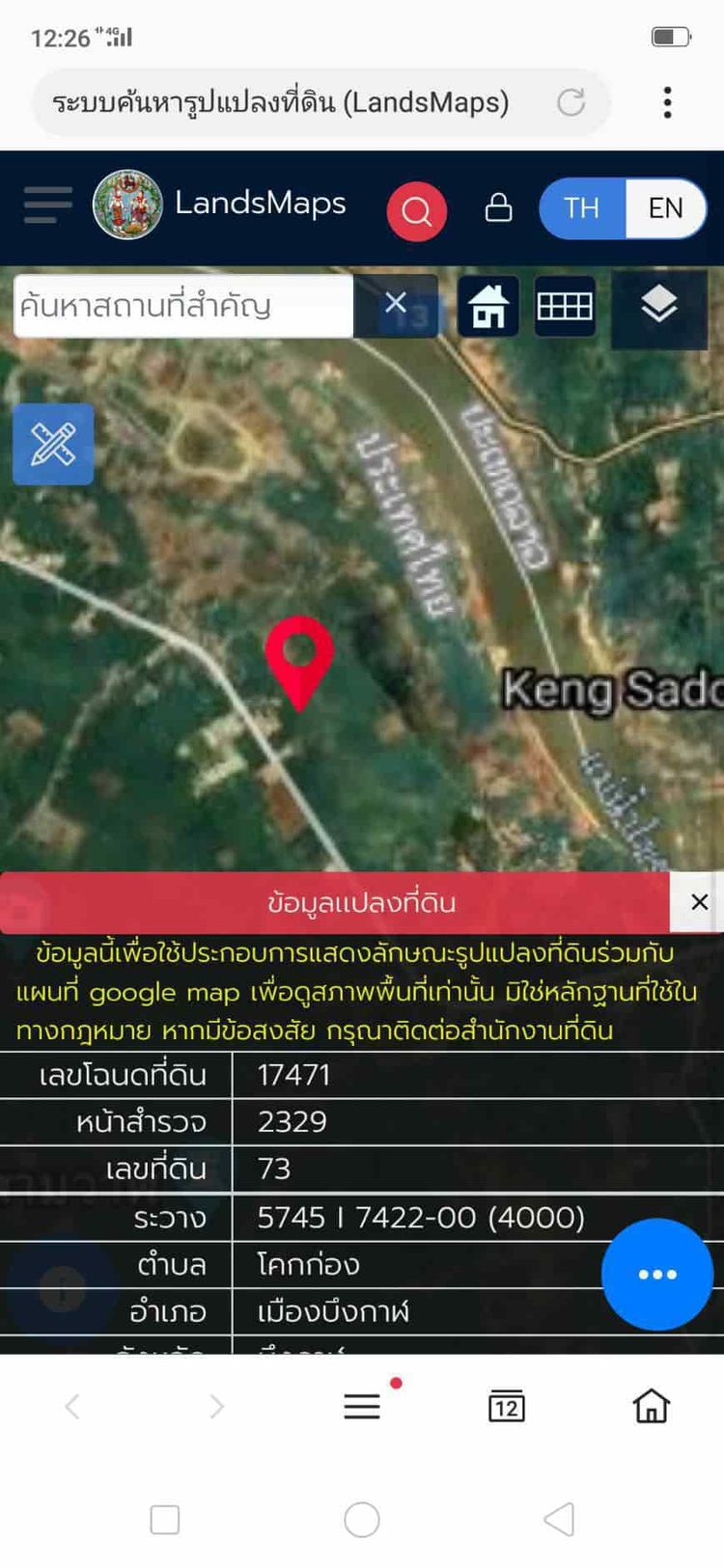Switch language to EN

pos(665,208)
